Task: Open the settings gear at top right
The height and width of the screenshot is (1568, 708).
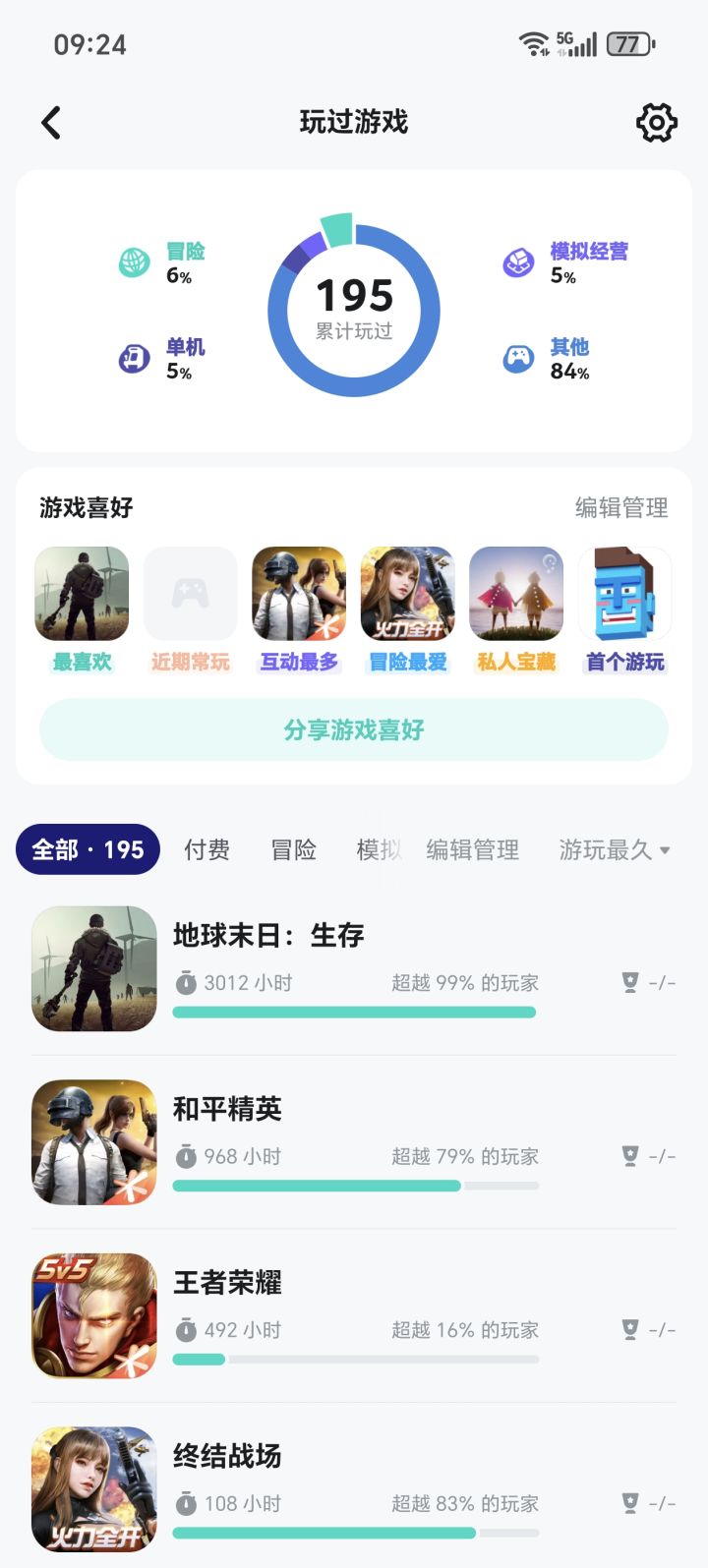Action: click(657, 123)
